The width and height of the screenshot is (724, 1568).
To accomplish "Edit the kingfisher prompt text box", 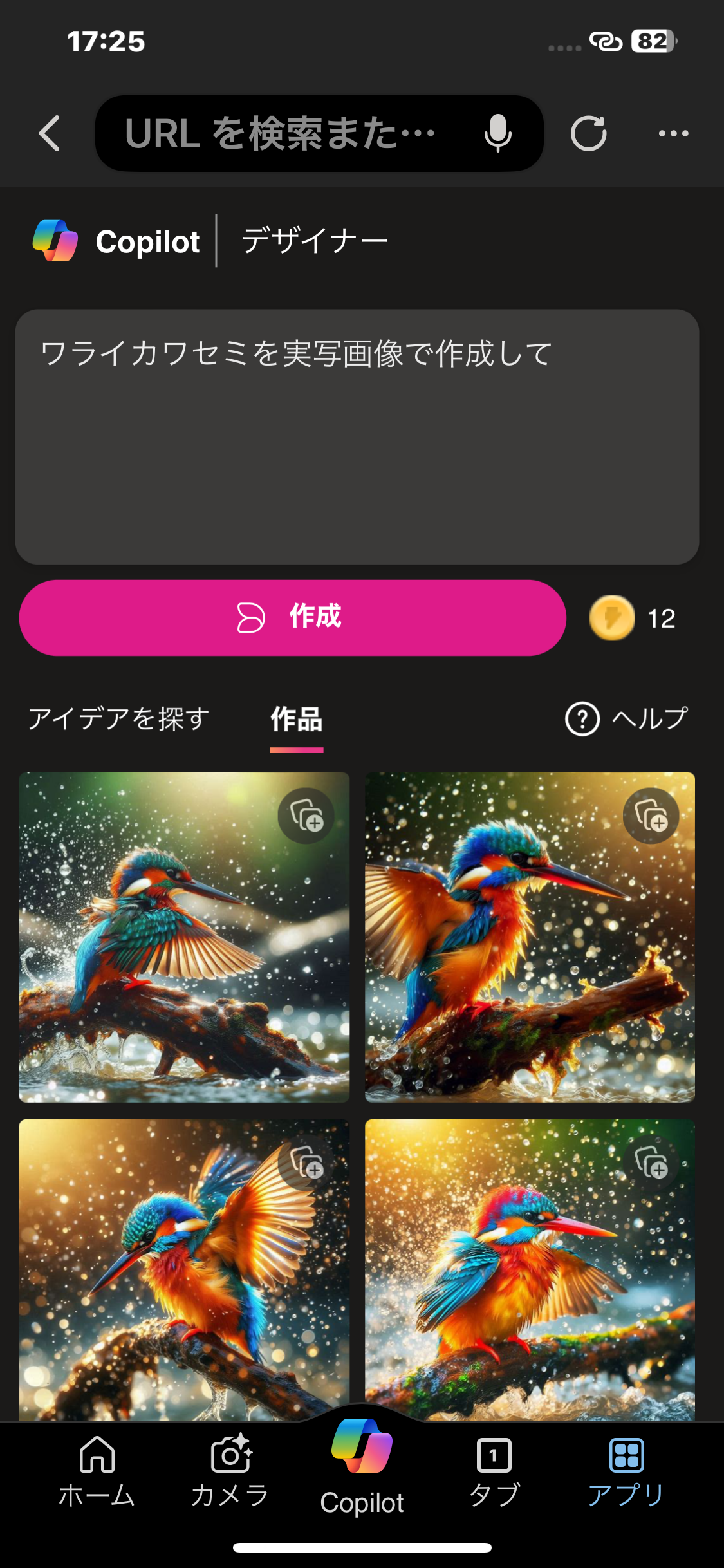I will [357, 436].
